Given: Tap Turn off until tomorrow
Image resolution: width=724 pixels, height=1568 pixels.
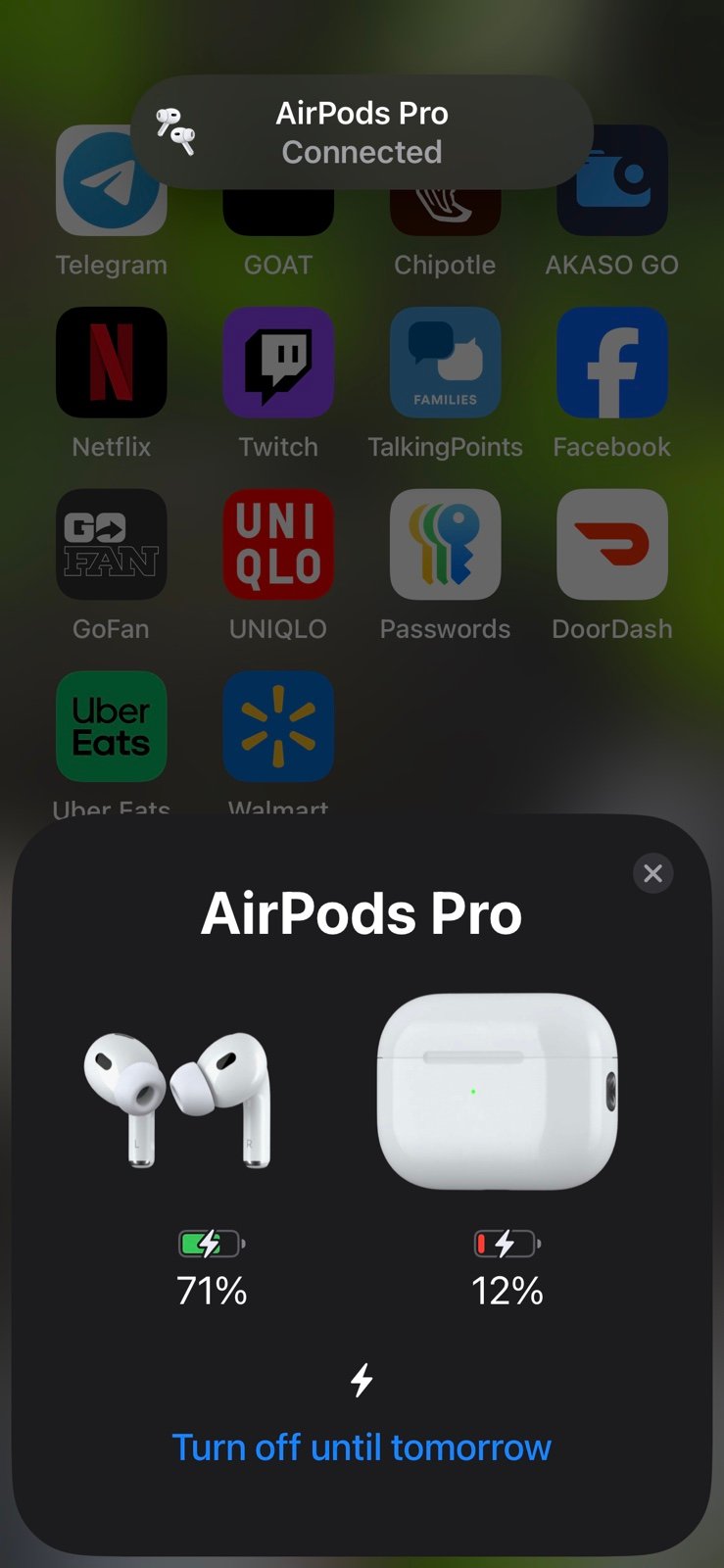Looking at the screenshot, I should point(362,1447).
